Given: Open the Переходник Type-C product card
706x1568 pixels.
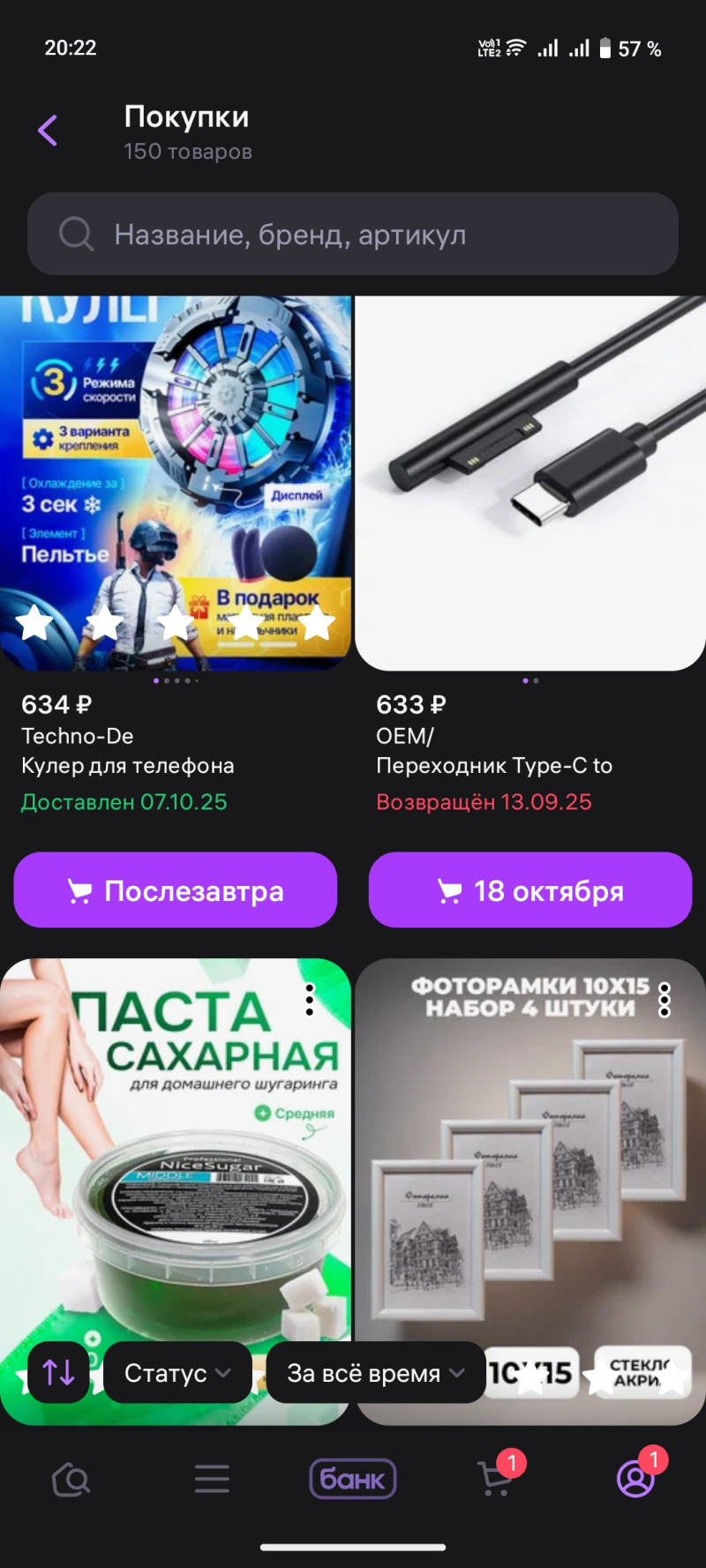Looking at the screenshot, I should pos(529,483).
